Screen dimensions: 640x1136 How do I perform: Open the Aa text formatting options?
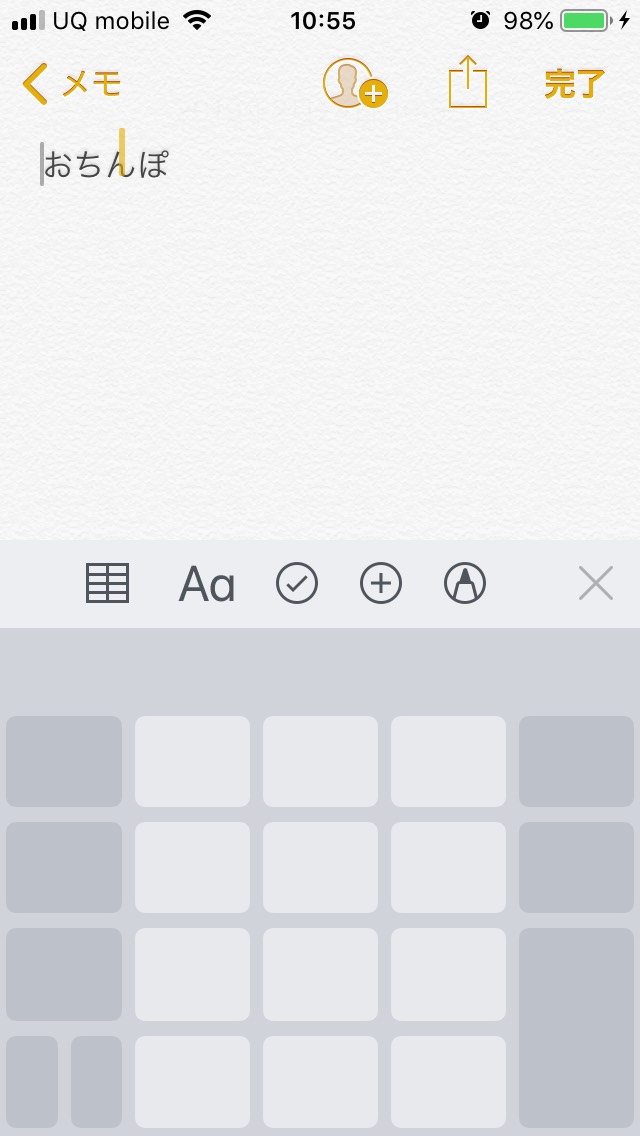click(x=206, y=584)
